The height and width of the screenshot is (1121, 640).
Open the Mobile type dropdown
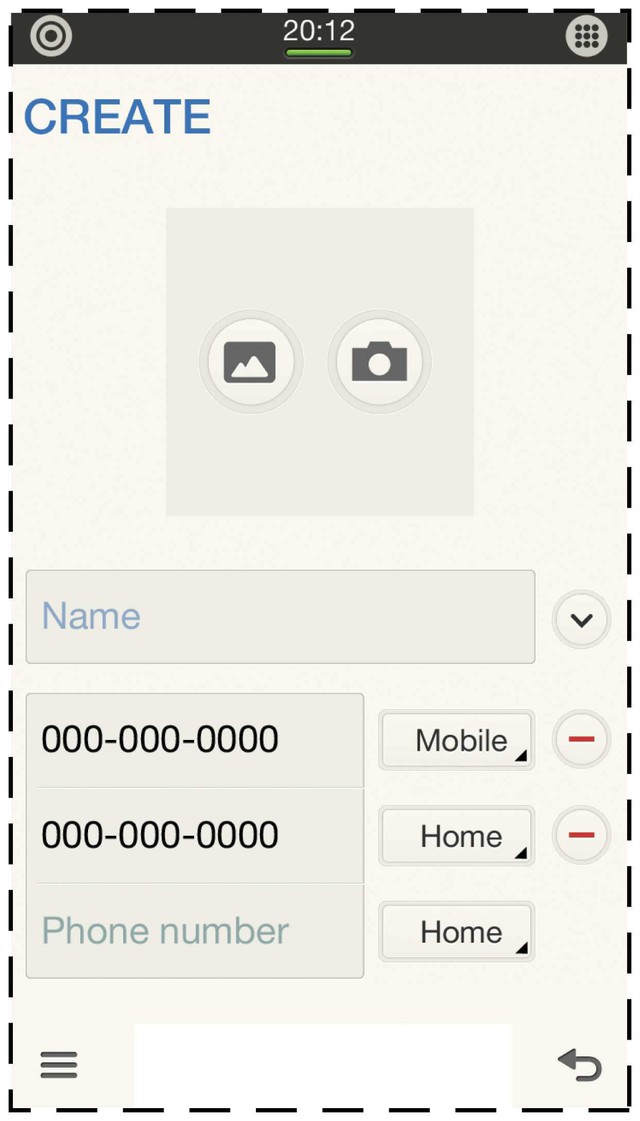pos(457,740)
